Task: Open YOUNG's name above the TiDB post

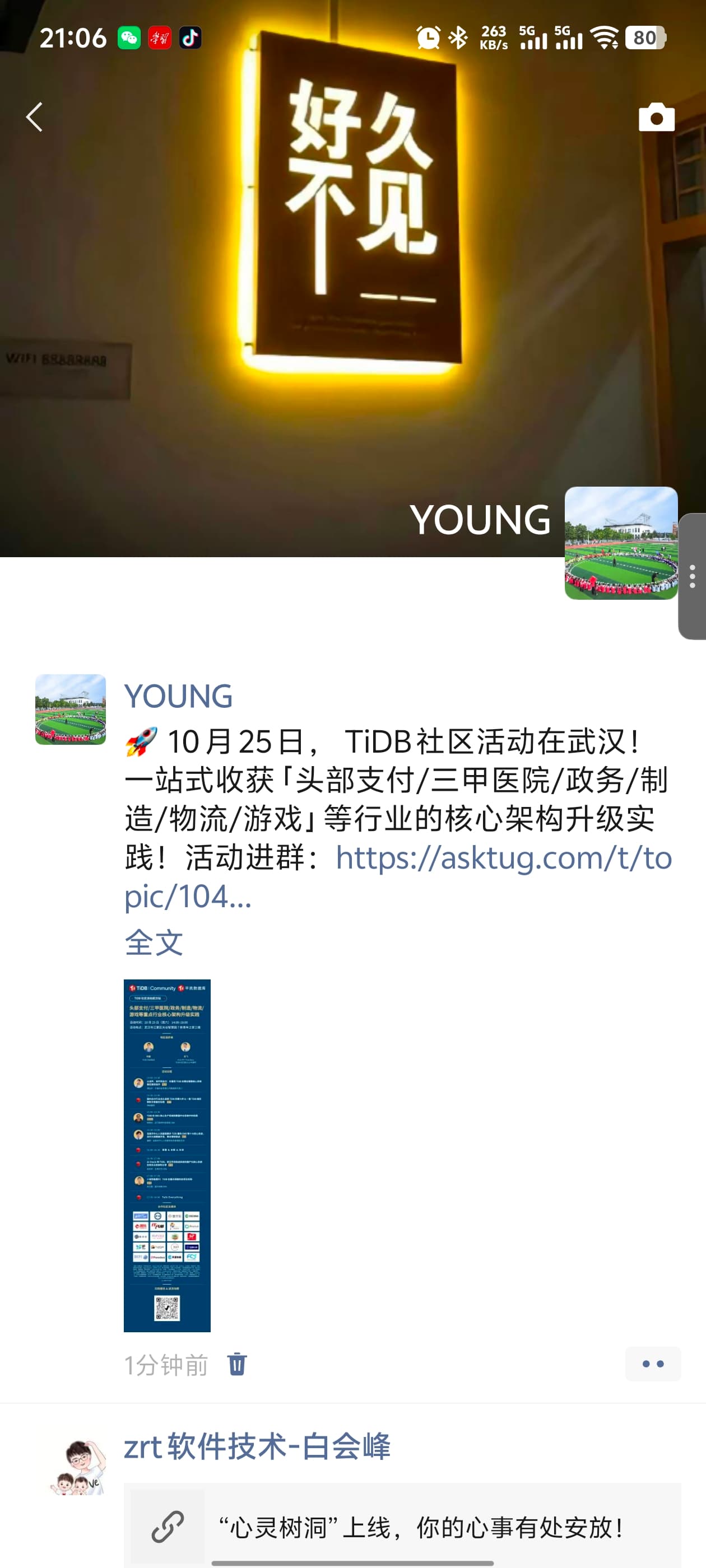Action: [179, 696]
